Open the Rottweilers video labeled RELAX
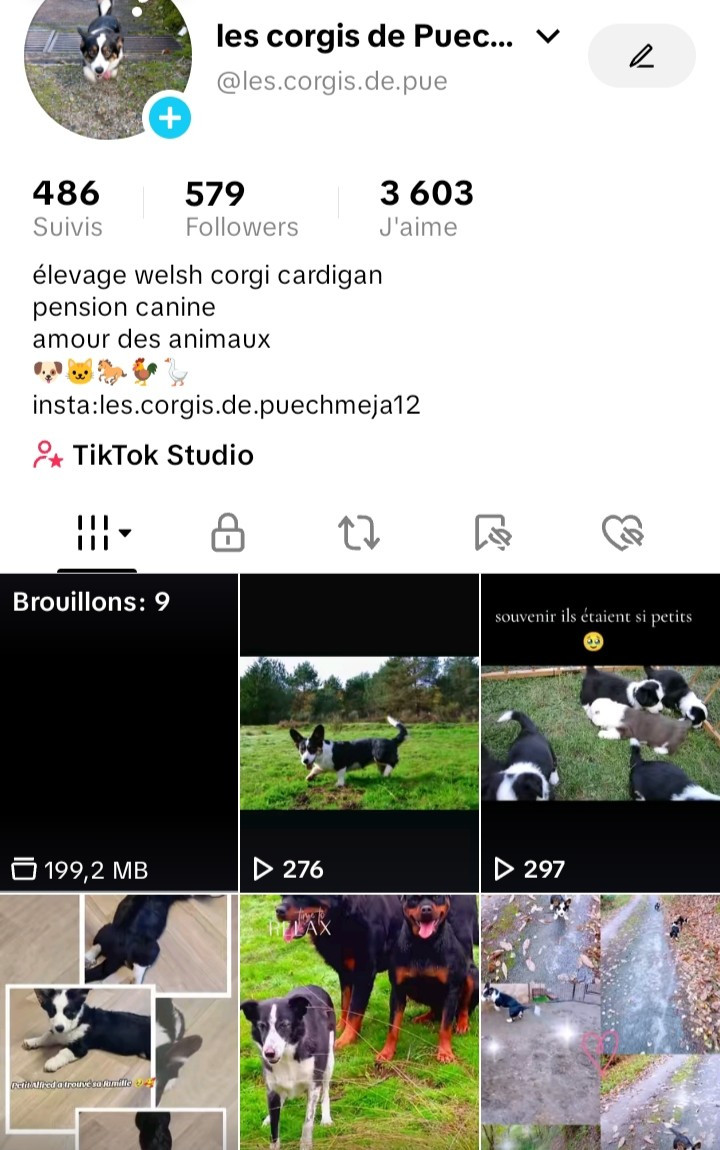The width and height of the screenshot is (720, 1150). point(359,1022)
